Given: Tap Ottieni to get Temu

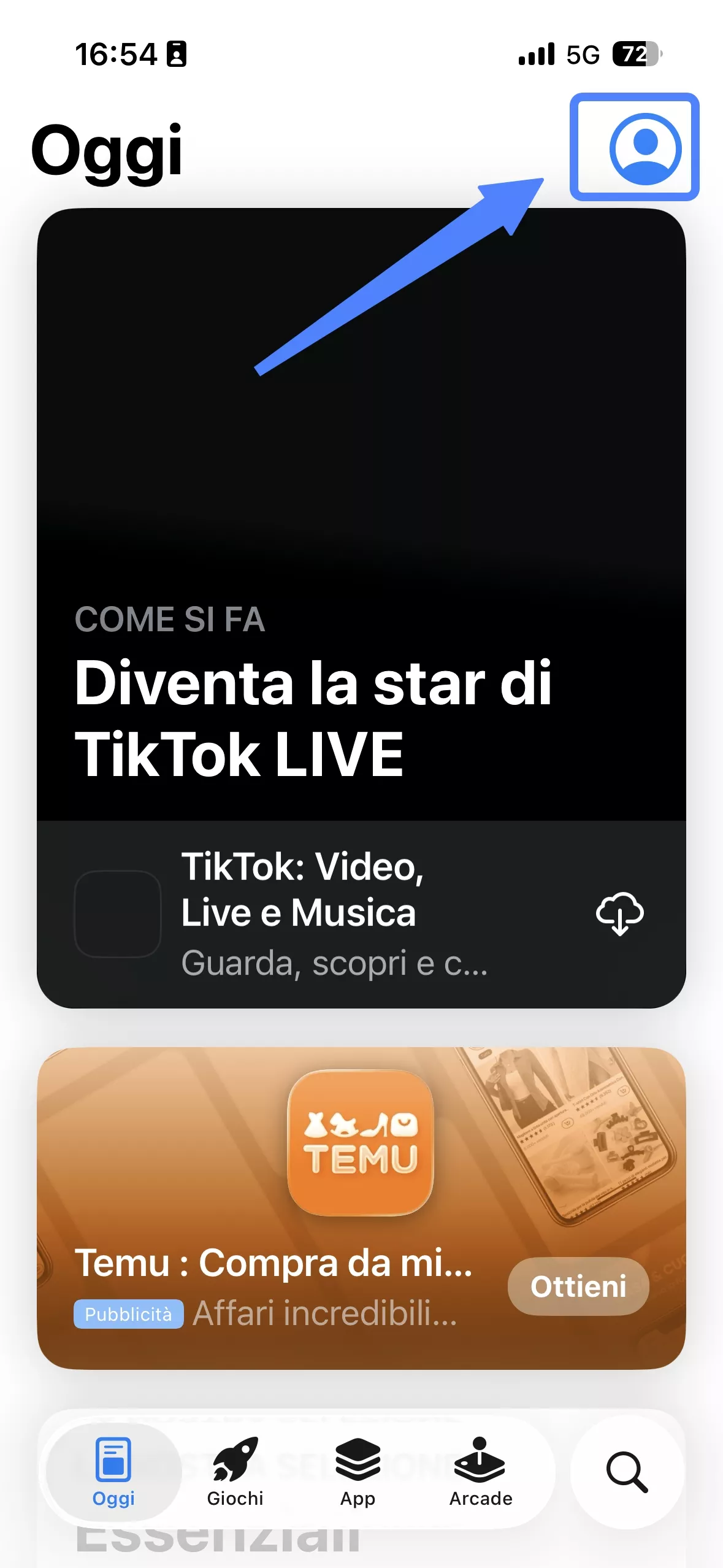Looking at the screenshot, I should (578, 1286).
